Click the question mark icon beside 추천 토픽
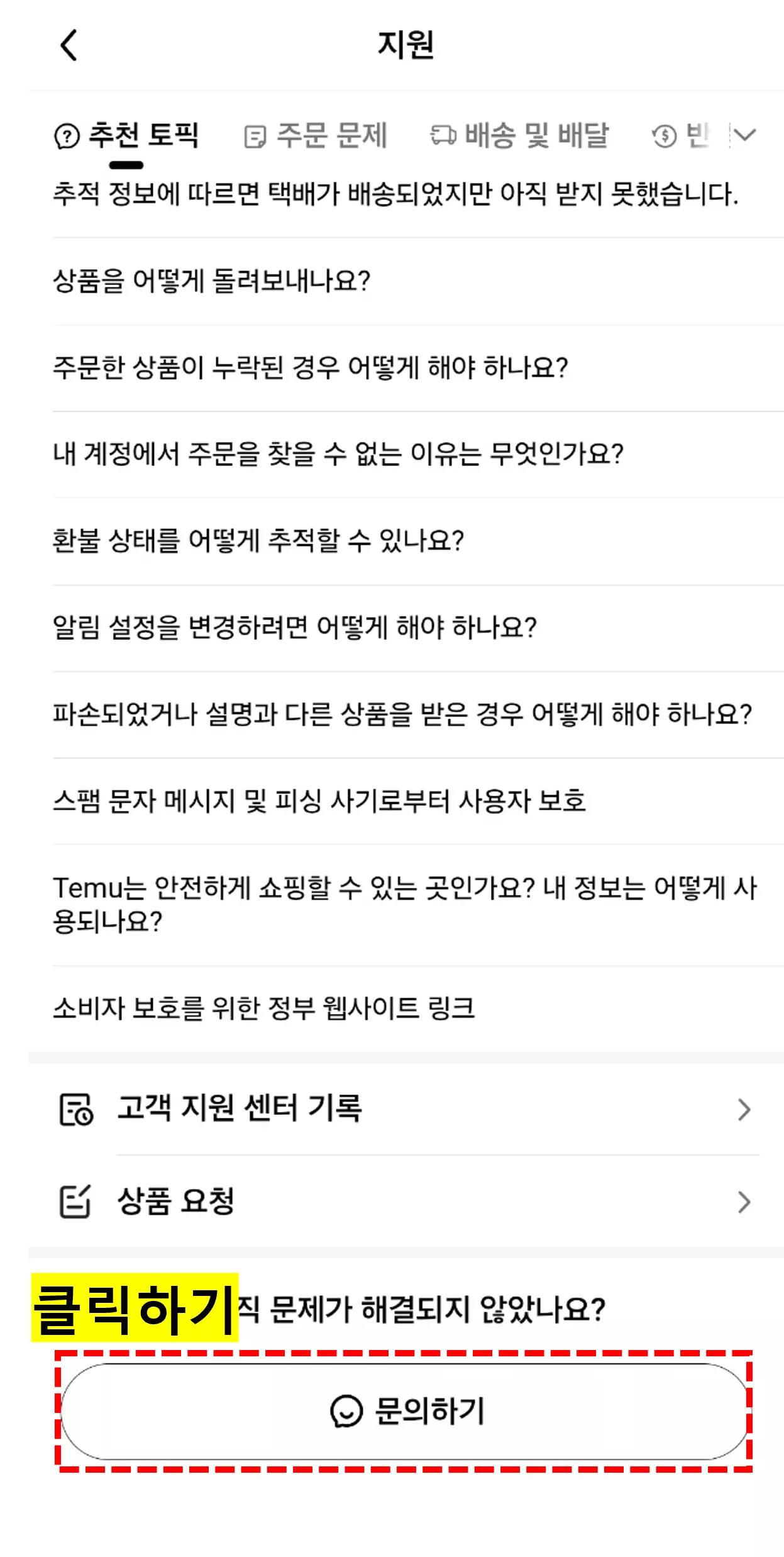 click(x=65, y=134)
